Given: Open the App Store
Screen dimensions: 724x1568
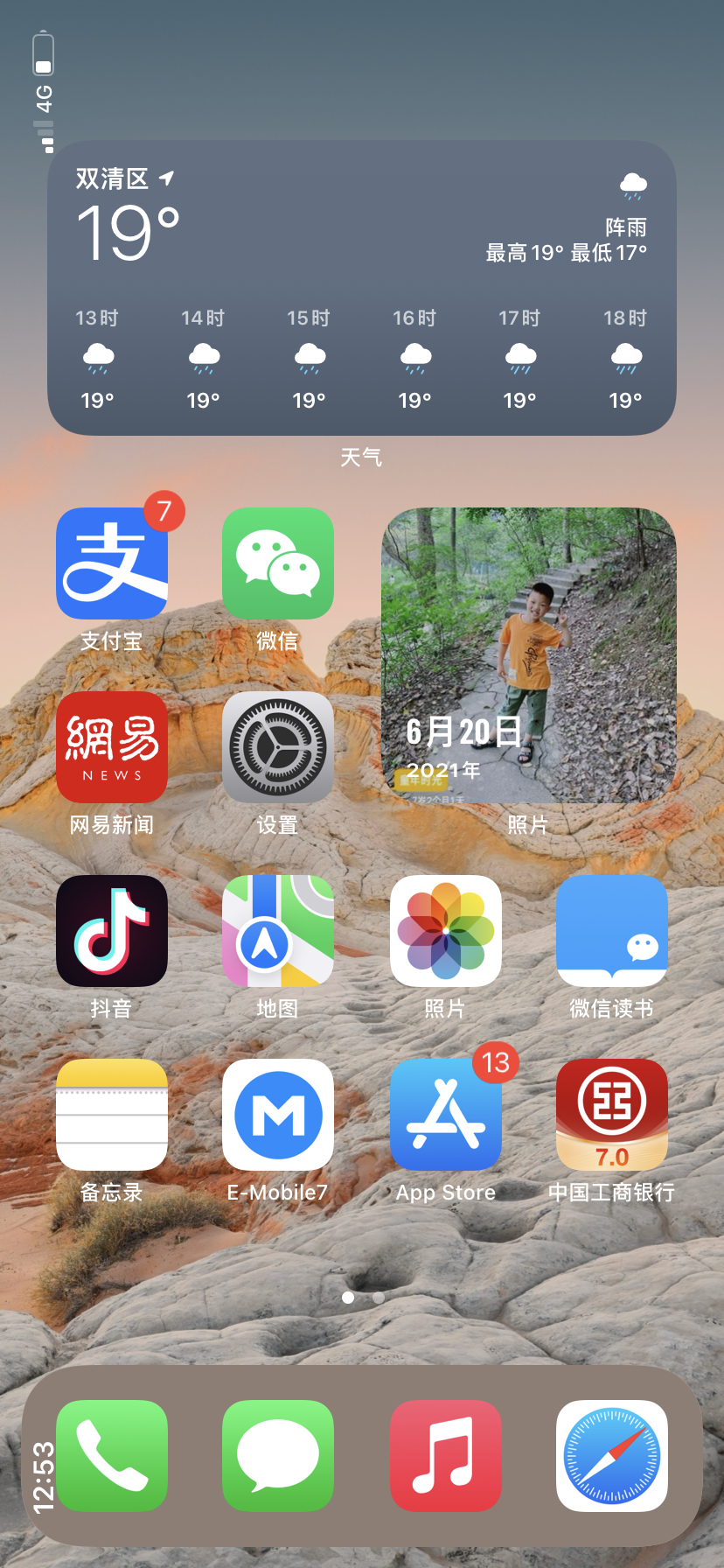Looking at the screenshot, I should pos(445,1115).
